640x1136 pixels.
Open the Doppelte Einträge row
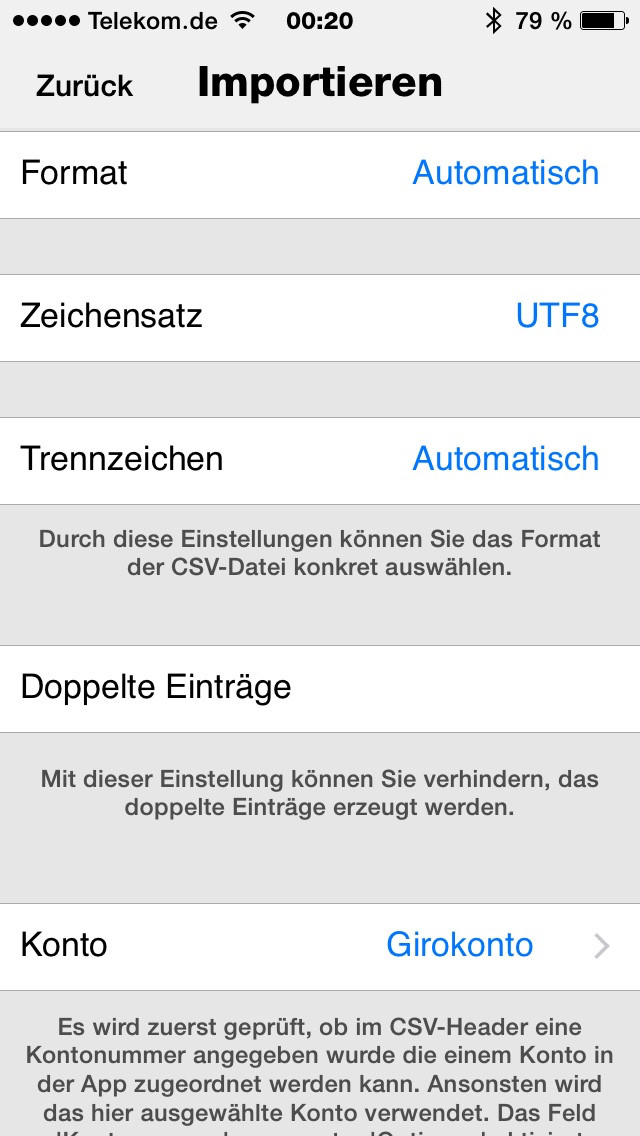(x=320, y=688)
